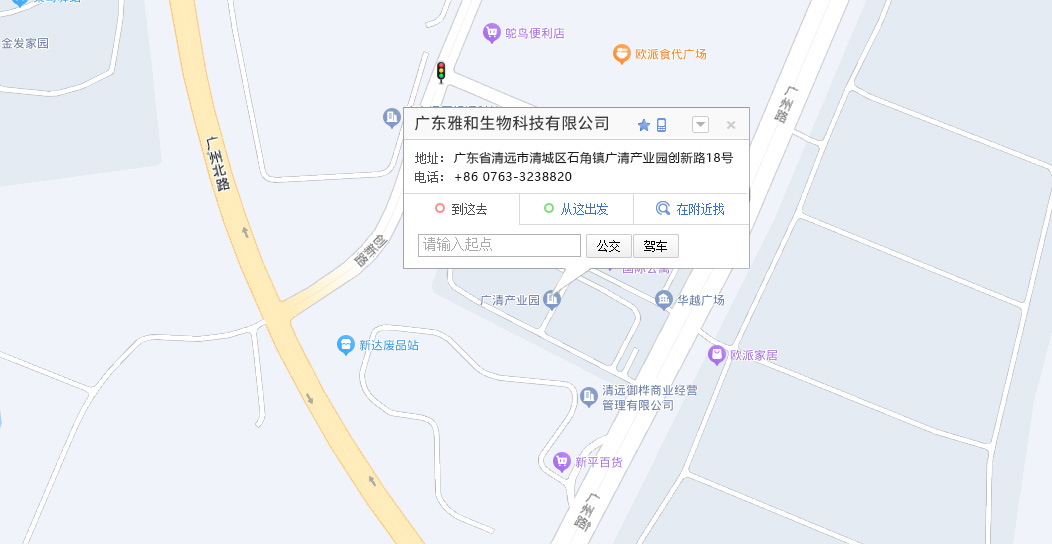Open the 清远御桦商业经营管理有限公司 marker
The width and height of the screenshot is (1052, 544).
(x=589, y=397)
